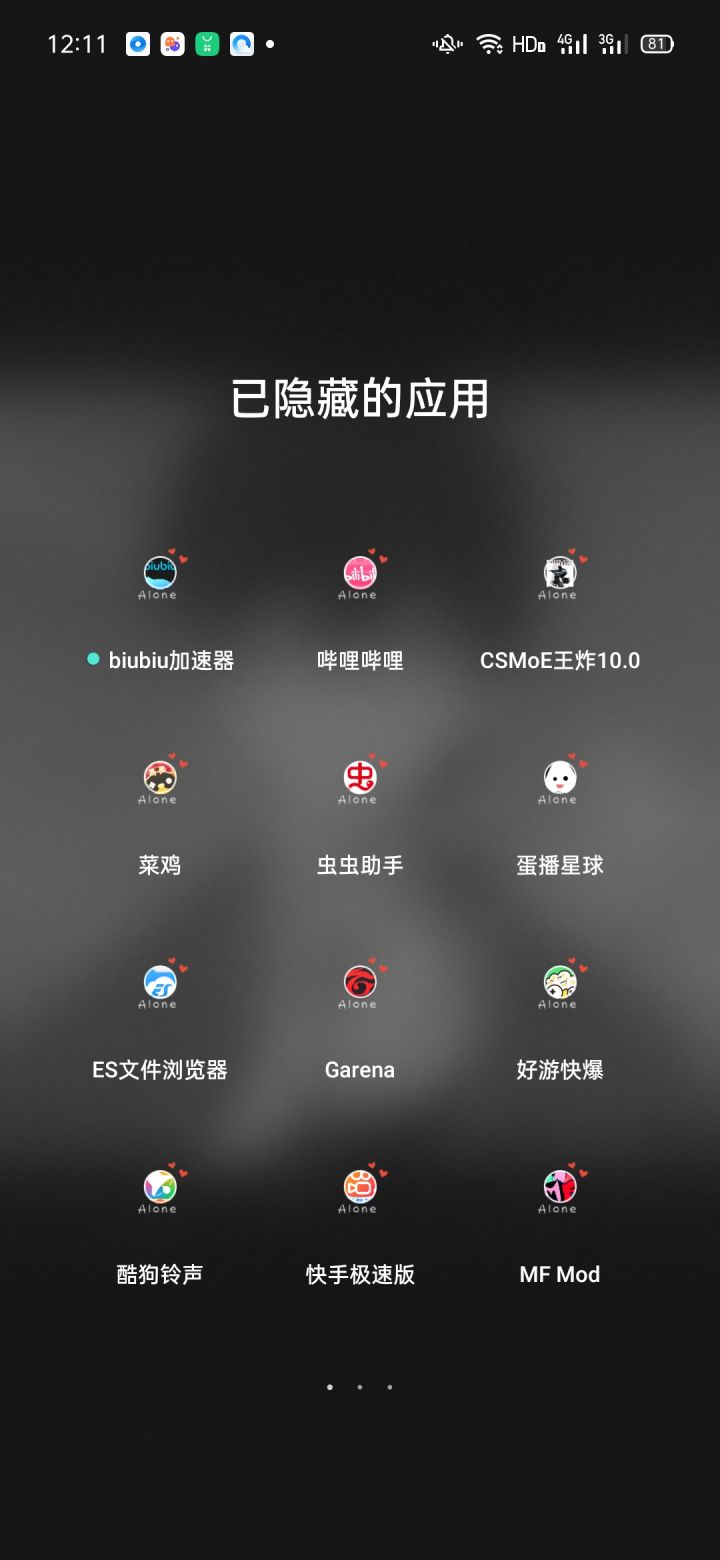Tap the Wi-Fi icon in the status bar
Viewport: 720px width, 1560px height.
point(489,43)
